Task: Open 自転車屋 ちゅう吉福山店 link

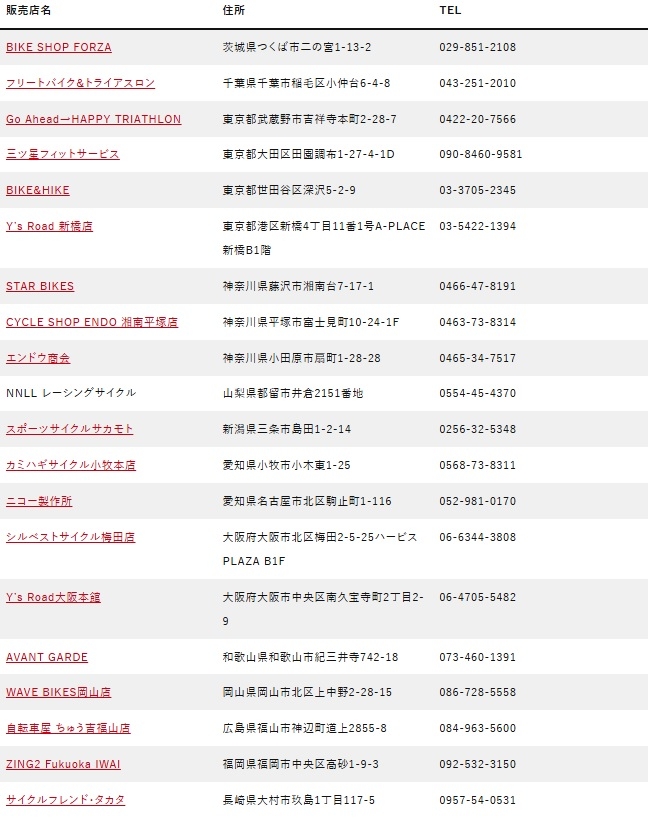Action: pyautogui.click(x=68, y=728)
